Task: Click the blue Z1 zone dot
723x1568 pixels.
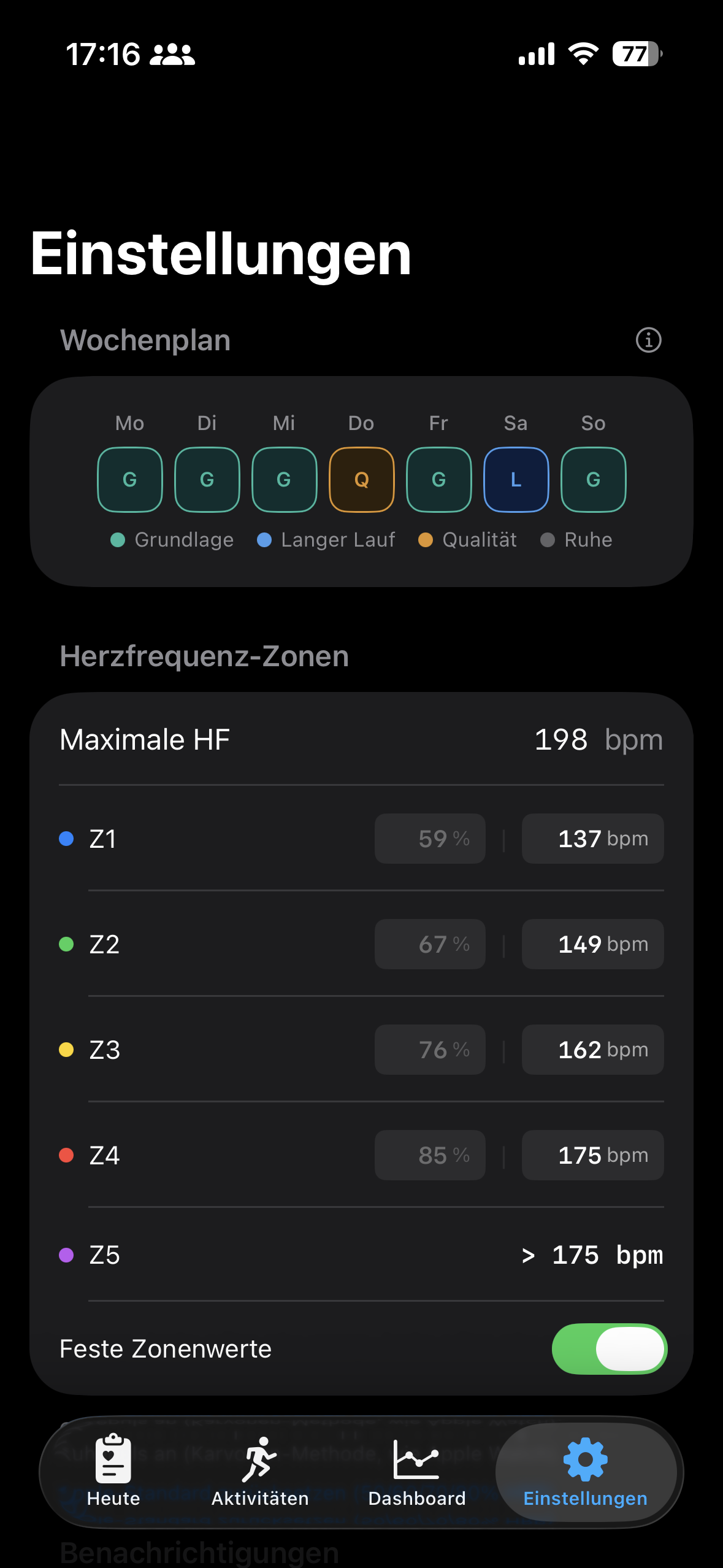Action: click(x=67, y=838)
